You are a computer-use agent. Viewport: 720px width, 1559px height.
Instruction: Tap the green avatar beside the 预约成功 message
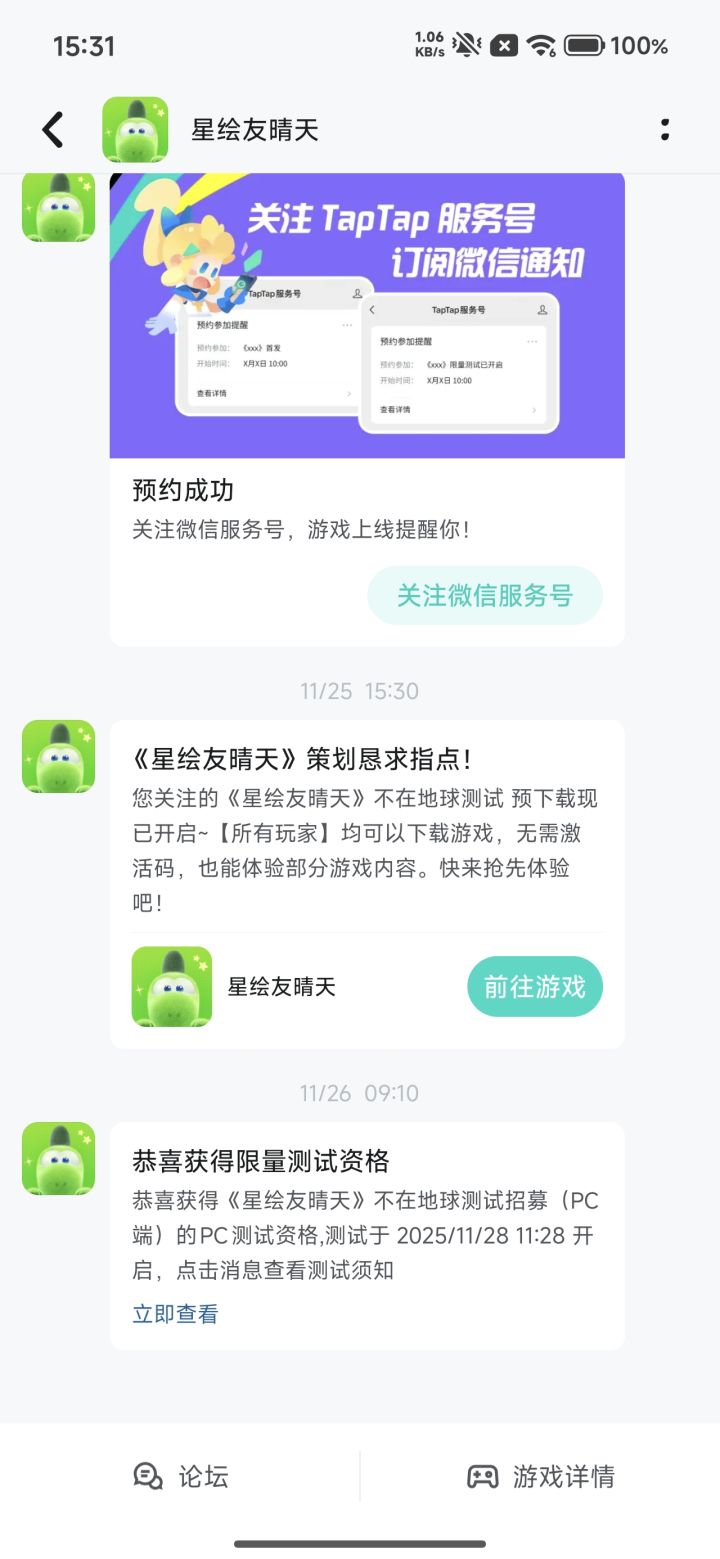pyautogui.click(x=57, y=207)
